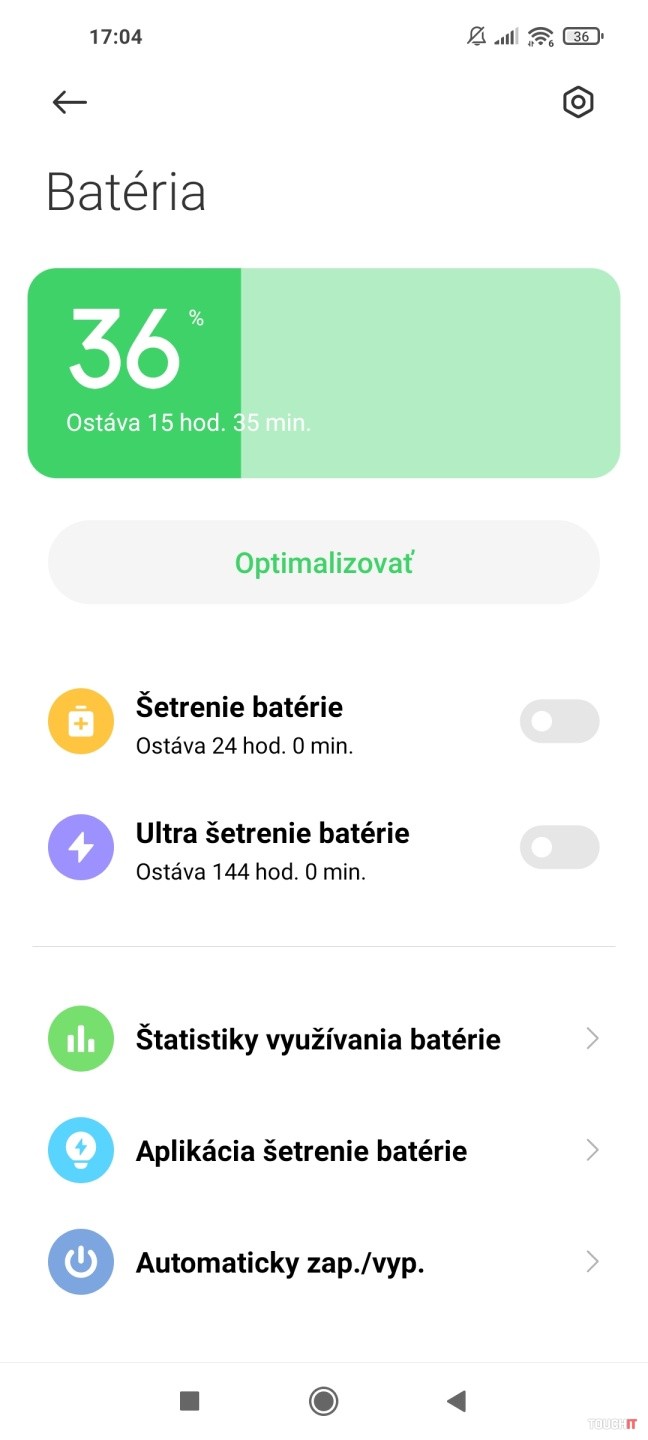Viewport: 648px width, 1440px height.
Task: Enable Šetrenie batérie switch
Action: point(559,721)
